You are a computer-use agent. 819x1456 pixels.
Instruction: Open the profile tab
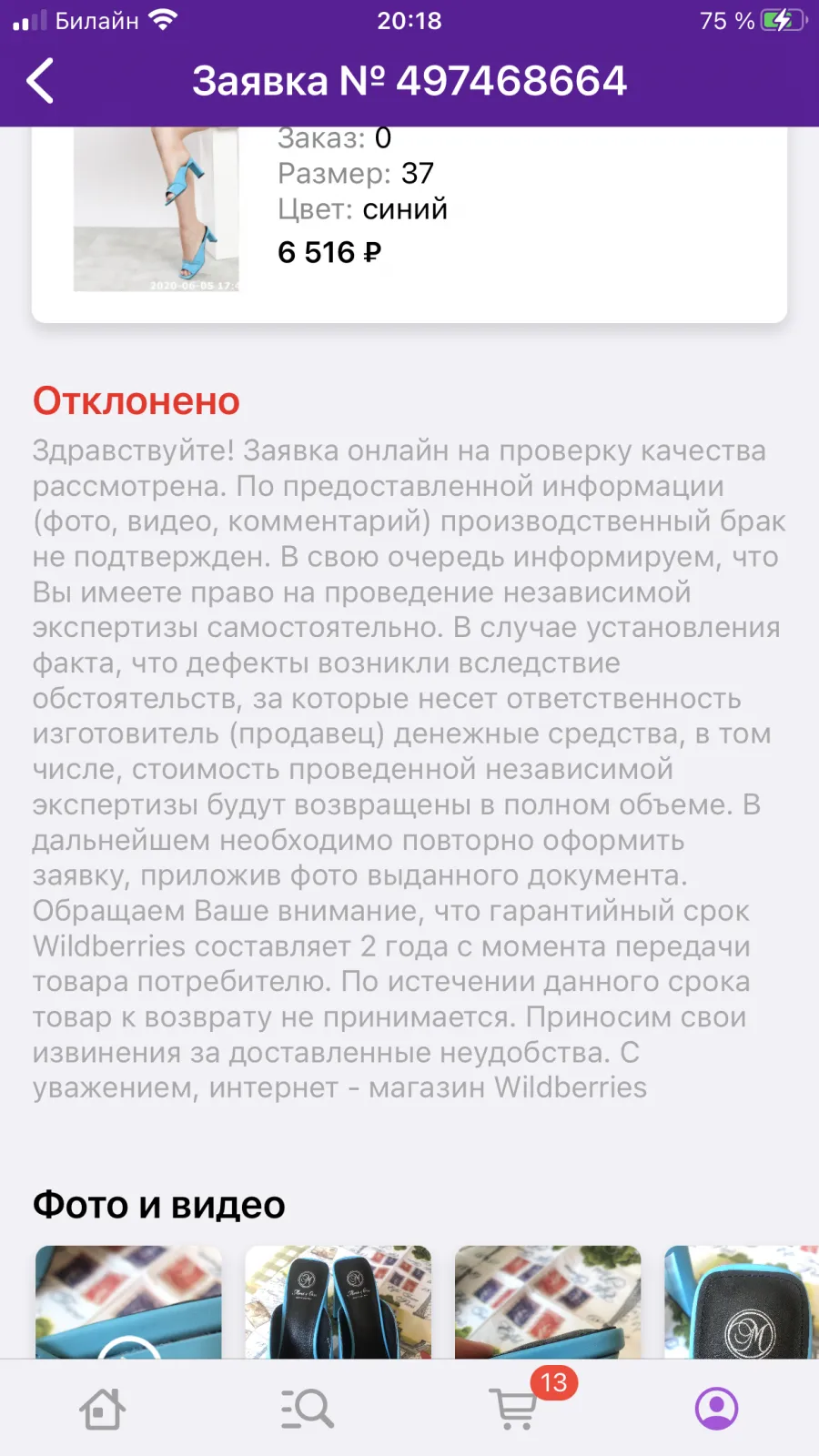(x=717, y=1409)
